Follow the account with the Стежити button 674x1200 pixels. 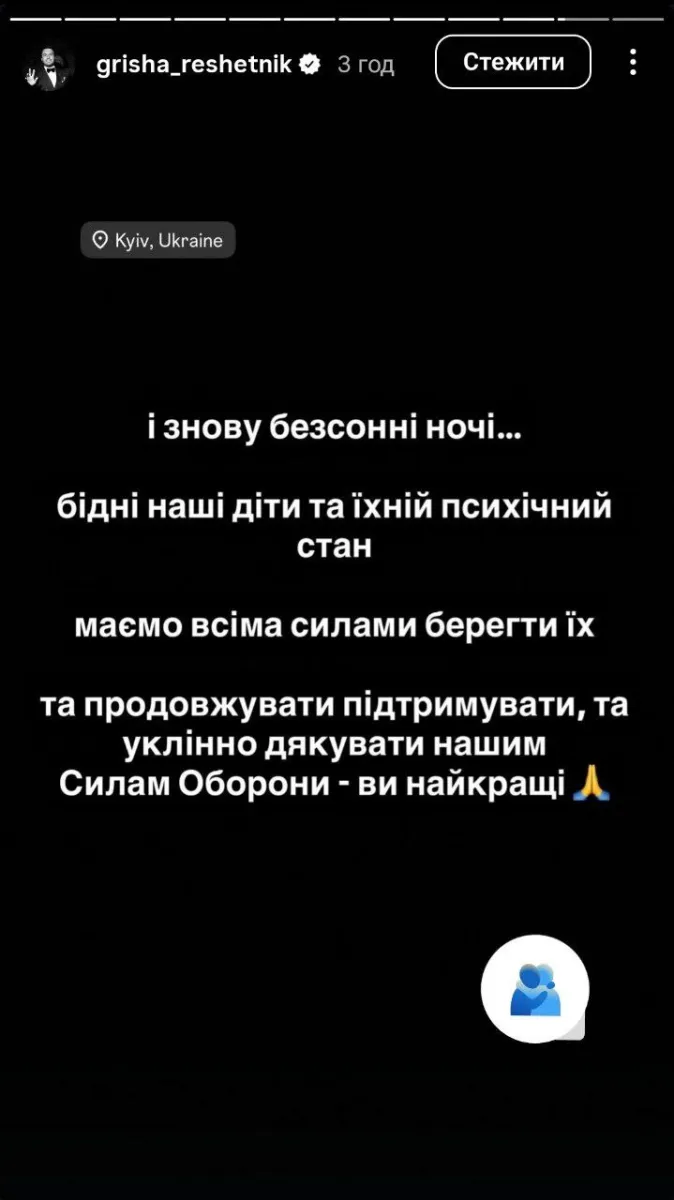514,62
